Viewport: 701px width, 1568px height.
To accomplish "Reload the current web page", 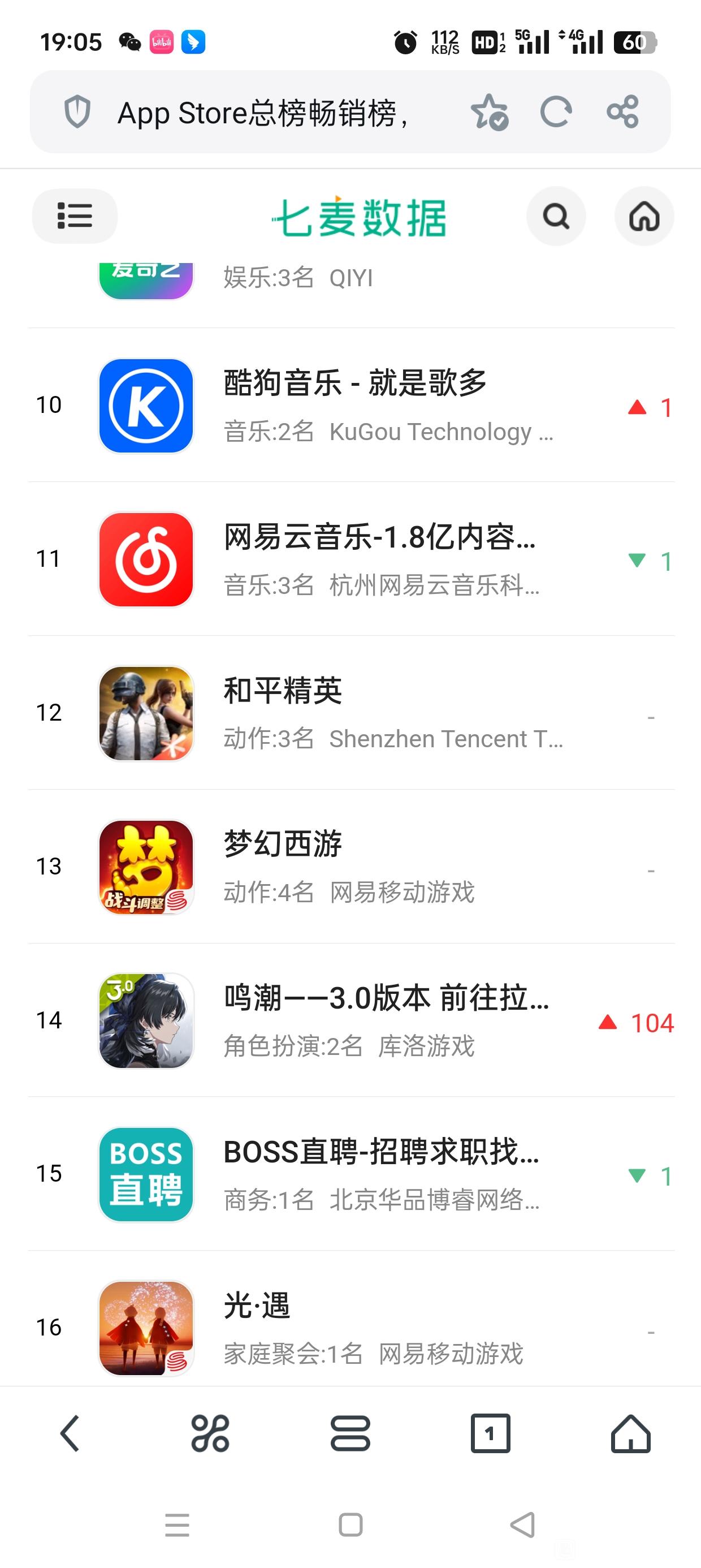I will coord(556,112).
